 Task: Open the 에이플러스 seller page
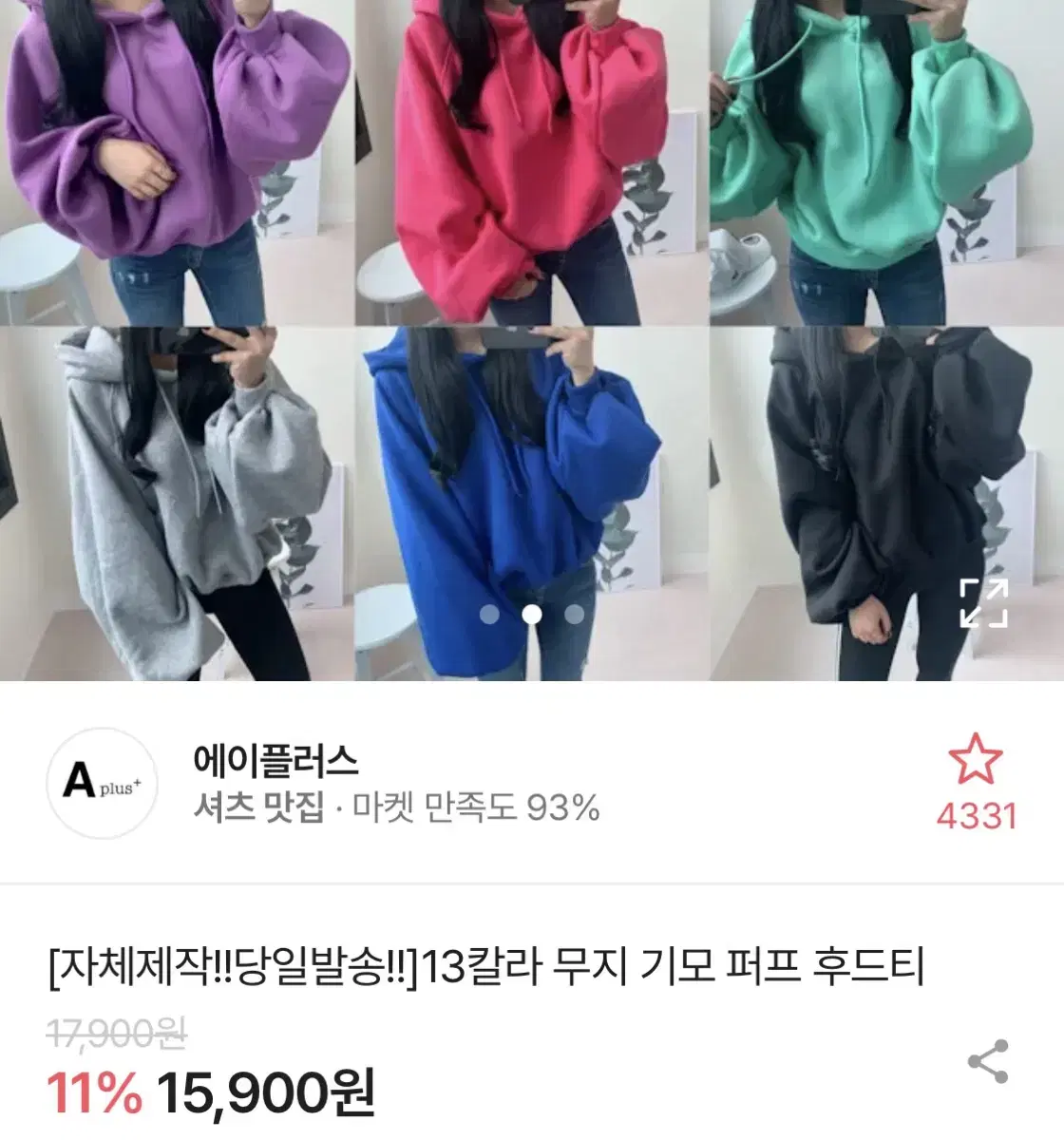click(275, 760)
